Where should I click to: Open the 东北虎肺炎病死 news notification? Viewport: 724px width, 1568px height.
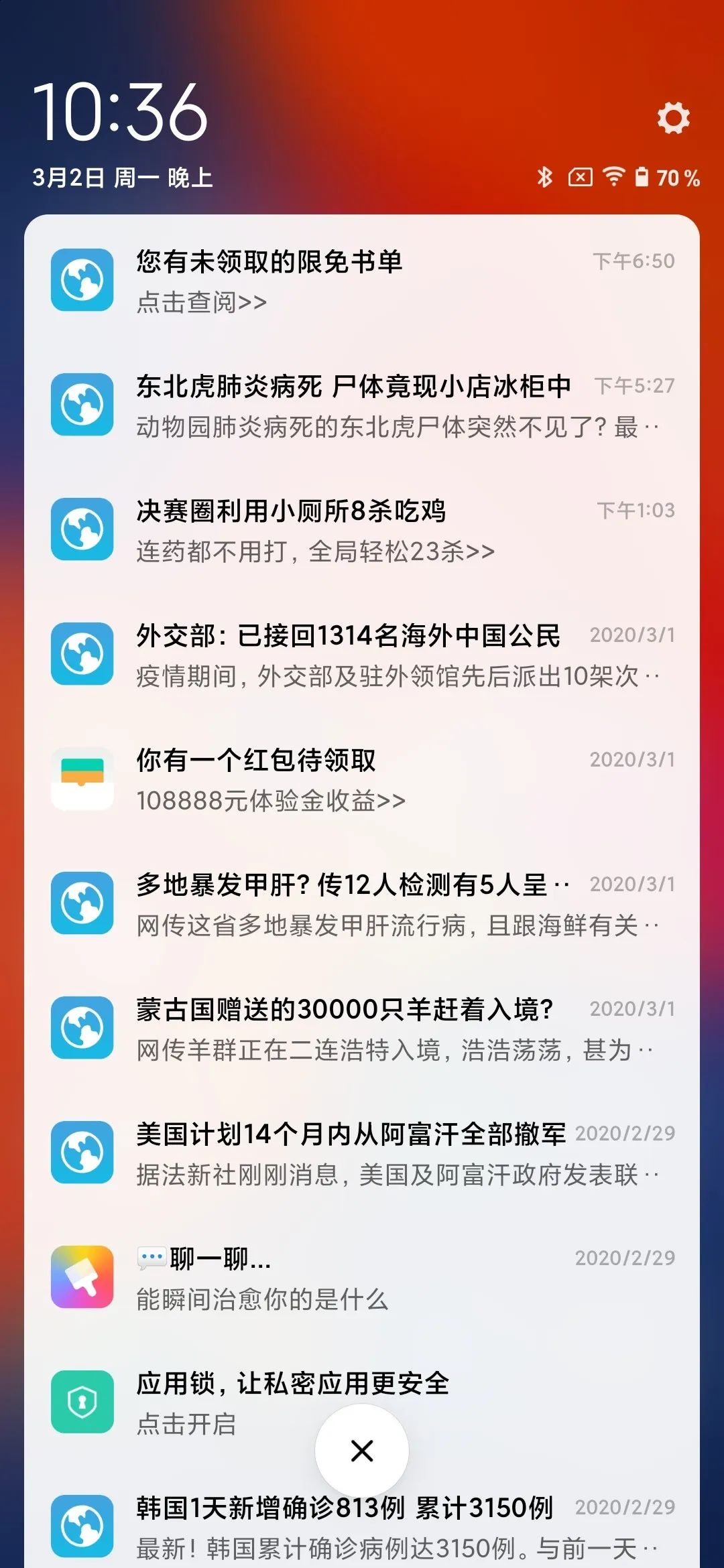(x=362, y=405)
